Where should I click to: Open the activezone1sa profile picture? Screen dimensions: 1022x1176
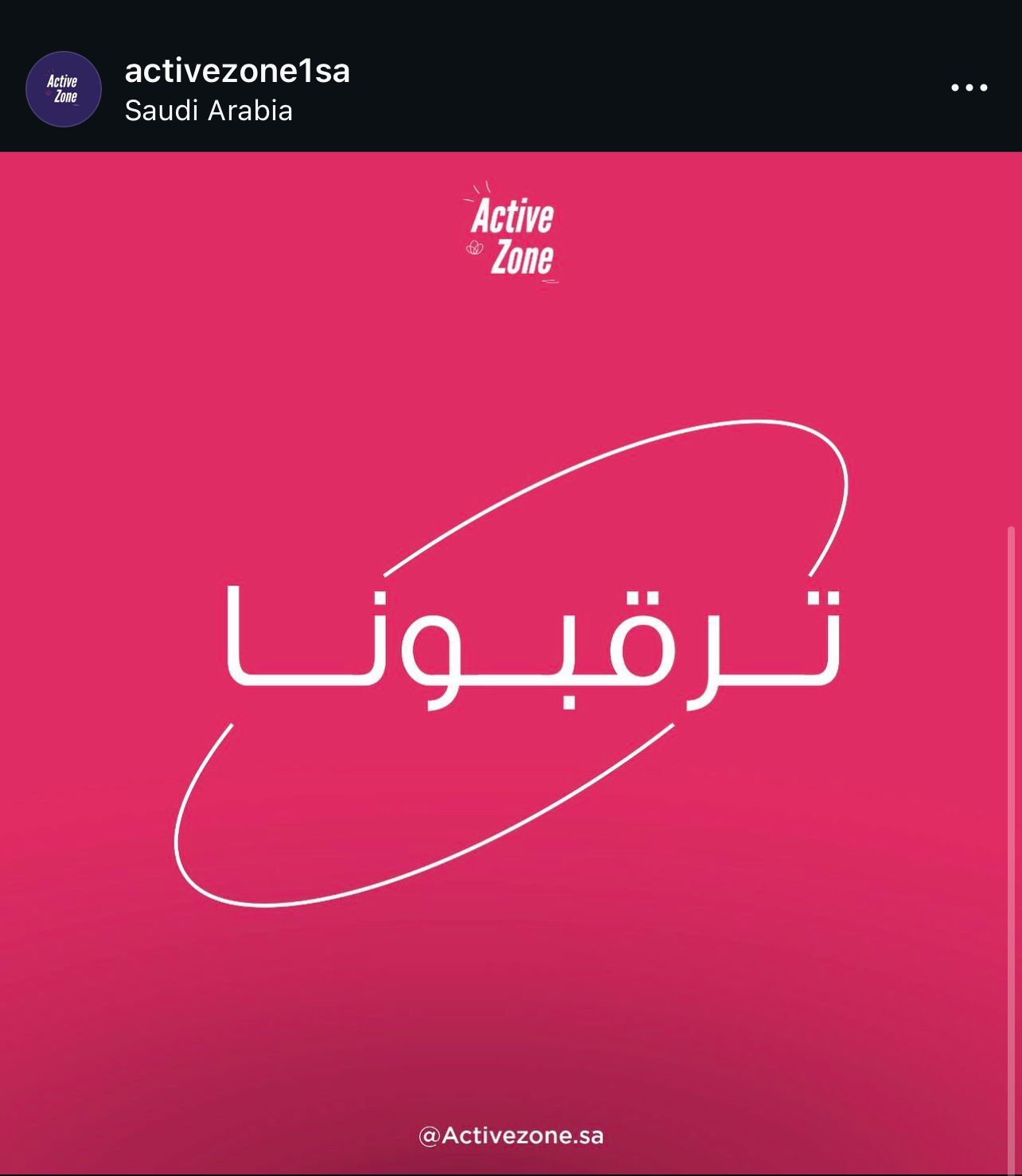click(64, 89)
